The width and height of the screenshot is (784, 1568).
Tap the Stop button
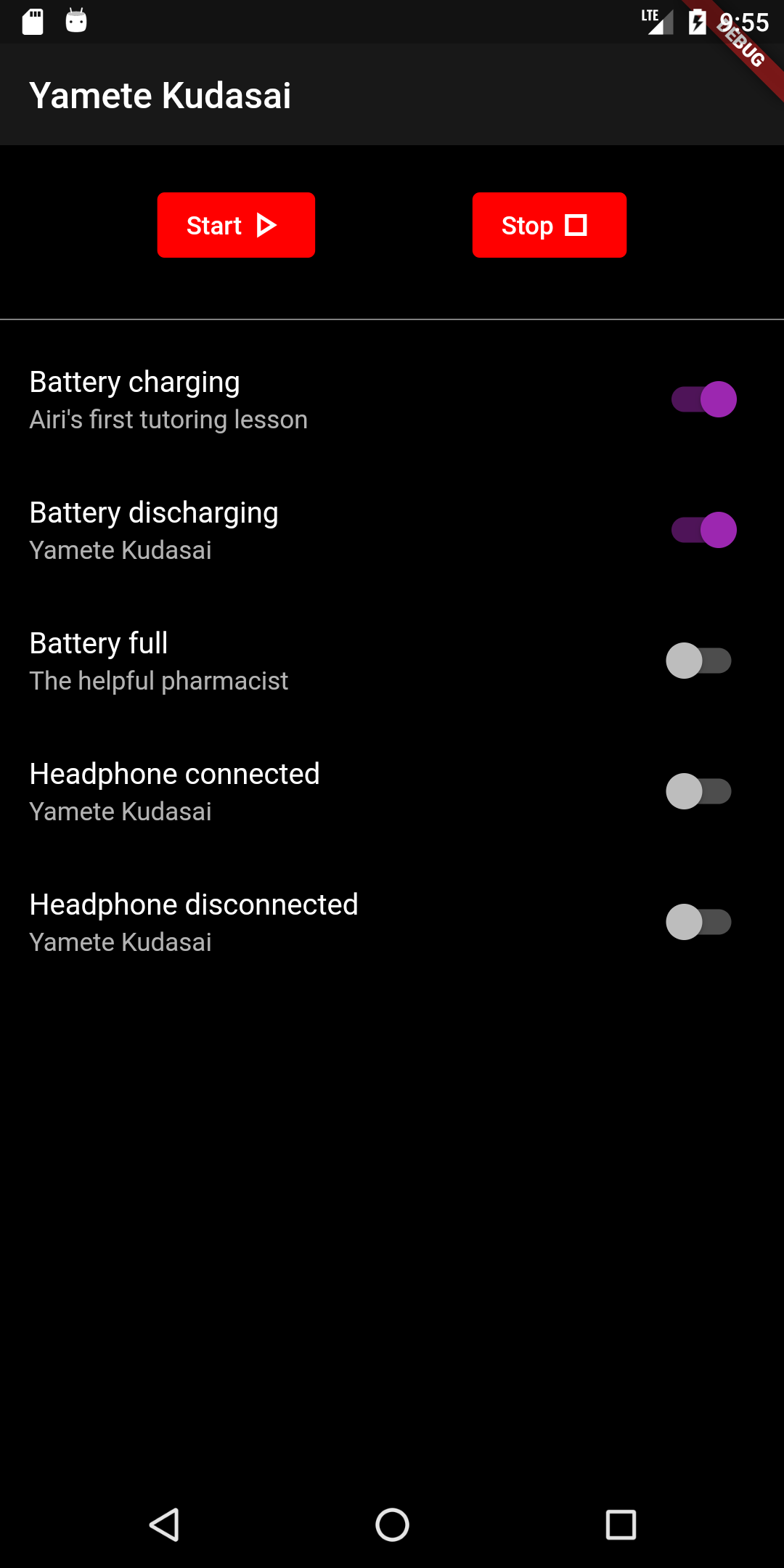550,225
